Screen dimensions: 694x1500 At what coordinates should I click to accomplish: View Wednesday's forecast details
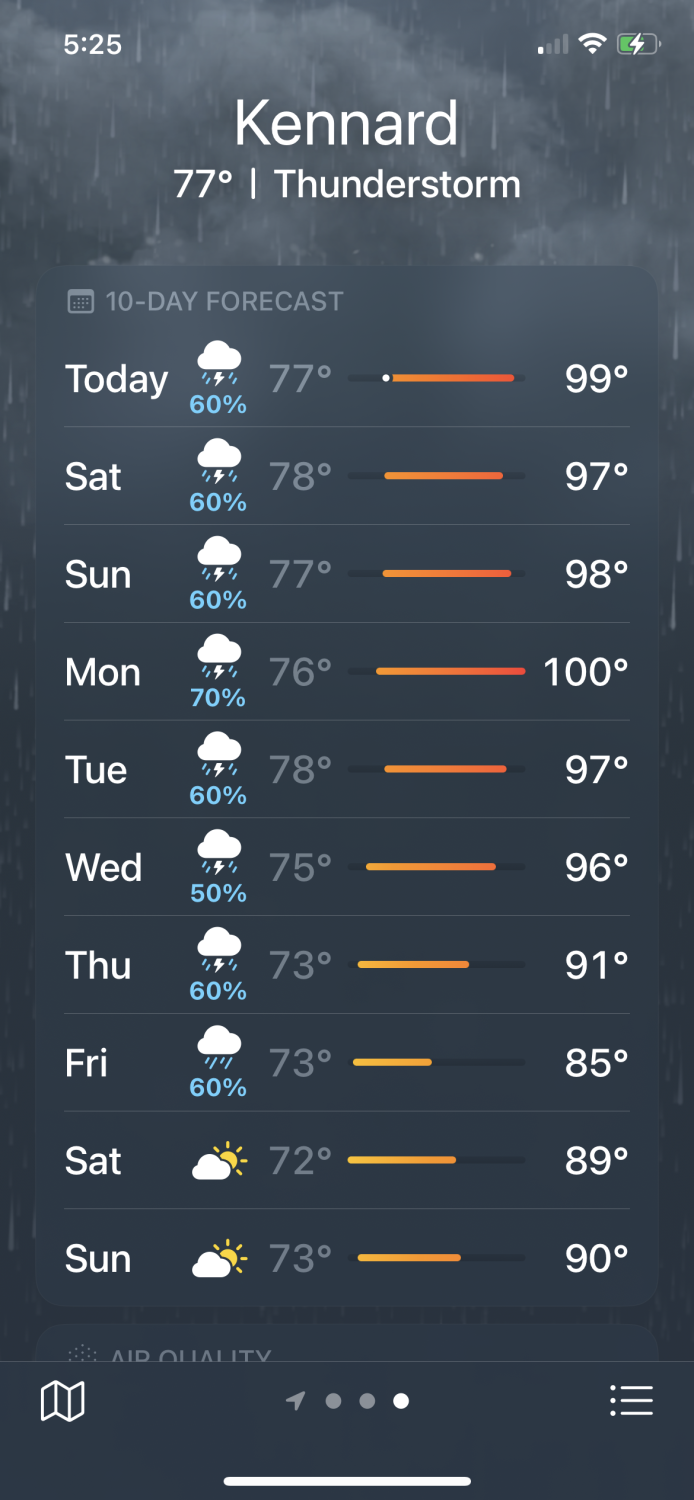346,867
